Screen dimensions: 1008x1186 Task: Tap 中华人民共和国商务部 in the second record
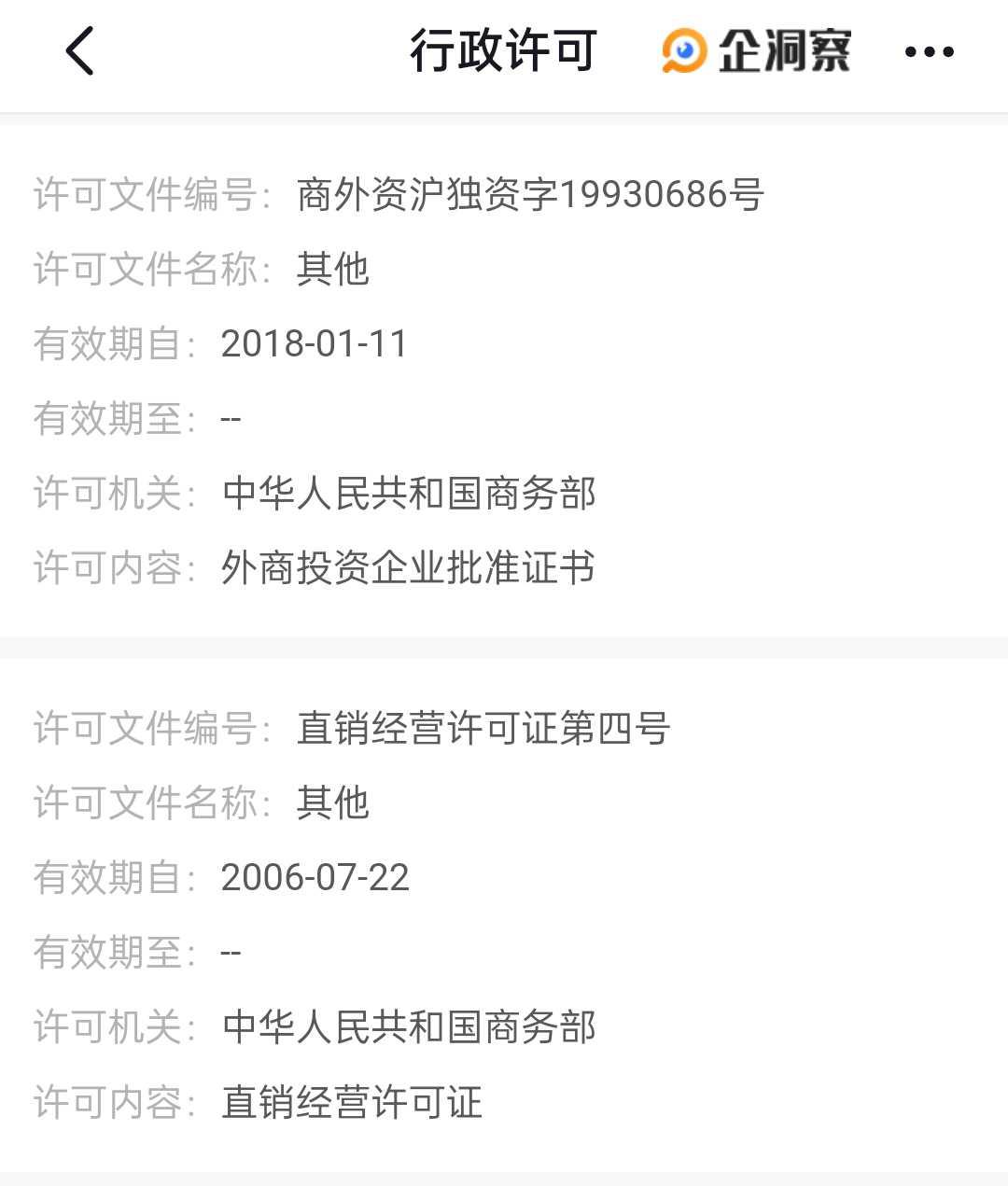coord(411,1026)
